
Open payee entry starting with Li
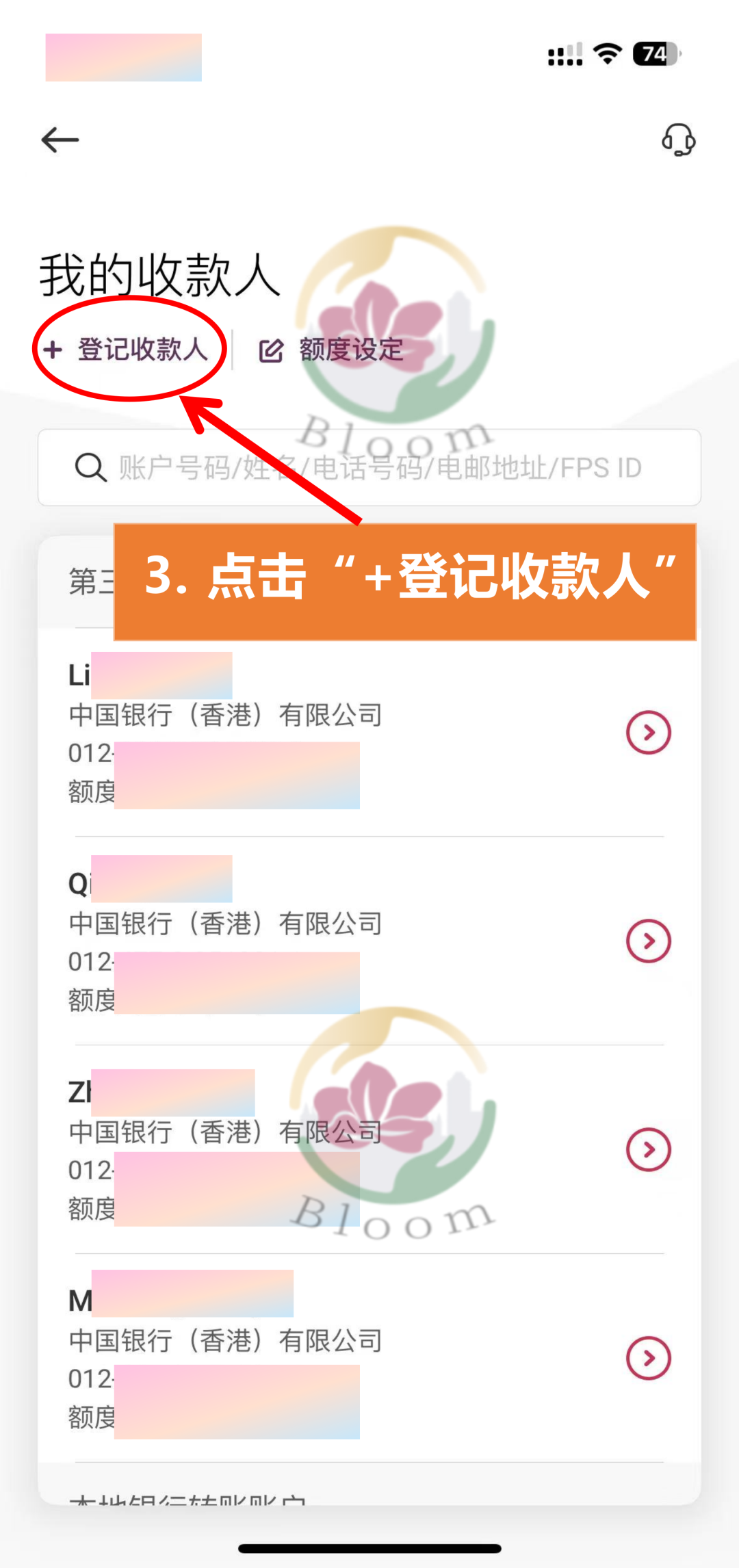(647, 733)
